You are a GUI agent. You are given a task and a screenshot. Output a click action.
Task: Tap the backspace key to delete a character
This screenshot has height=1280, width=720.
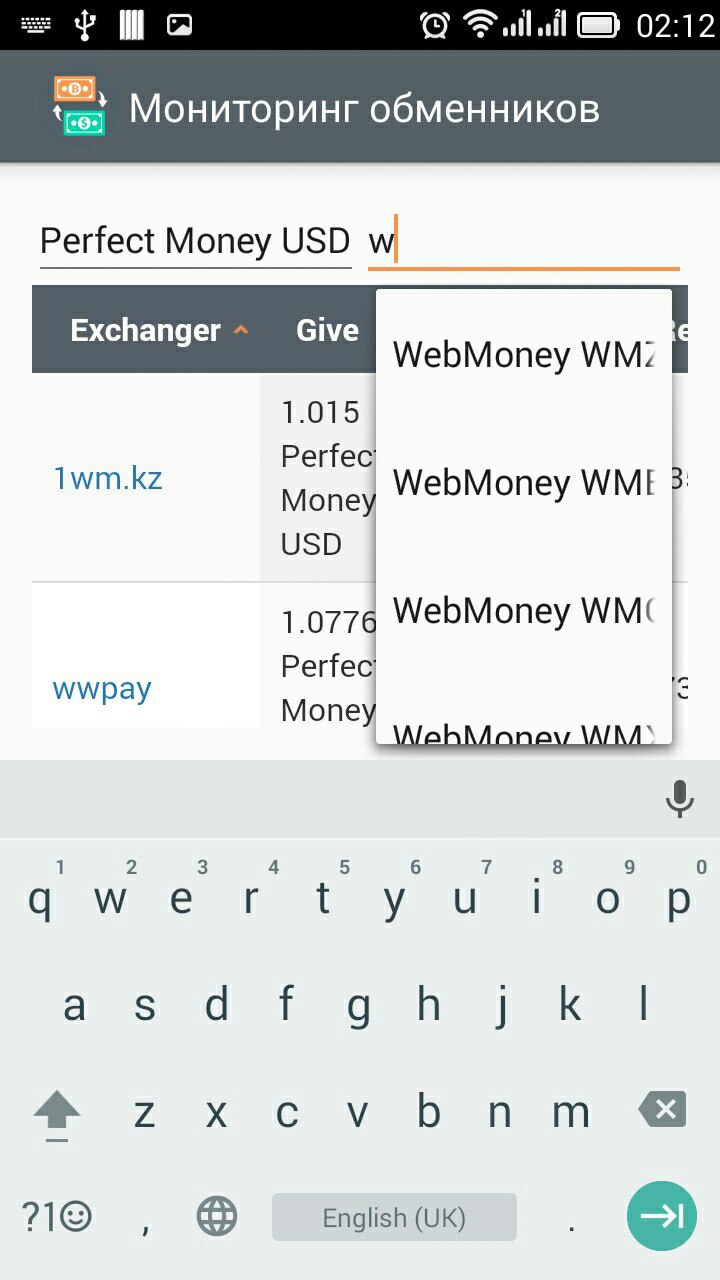pyautogui.click(x=660, y=1110)
